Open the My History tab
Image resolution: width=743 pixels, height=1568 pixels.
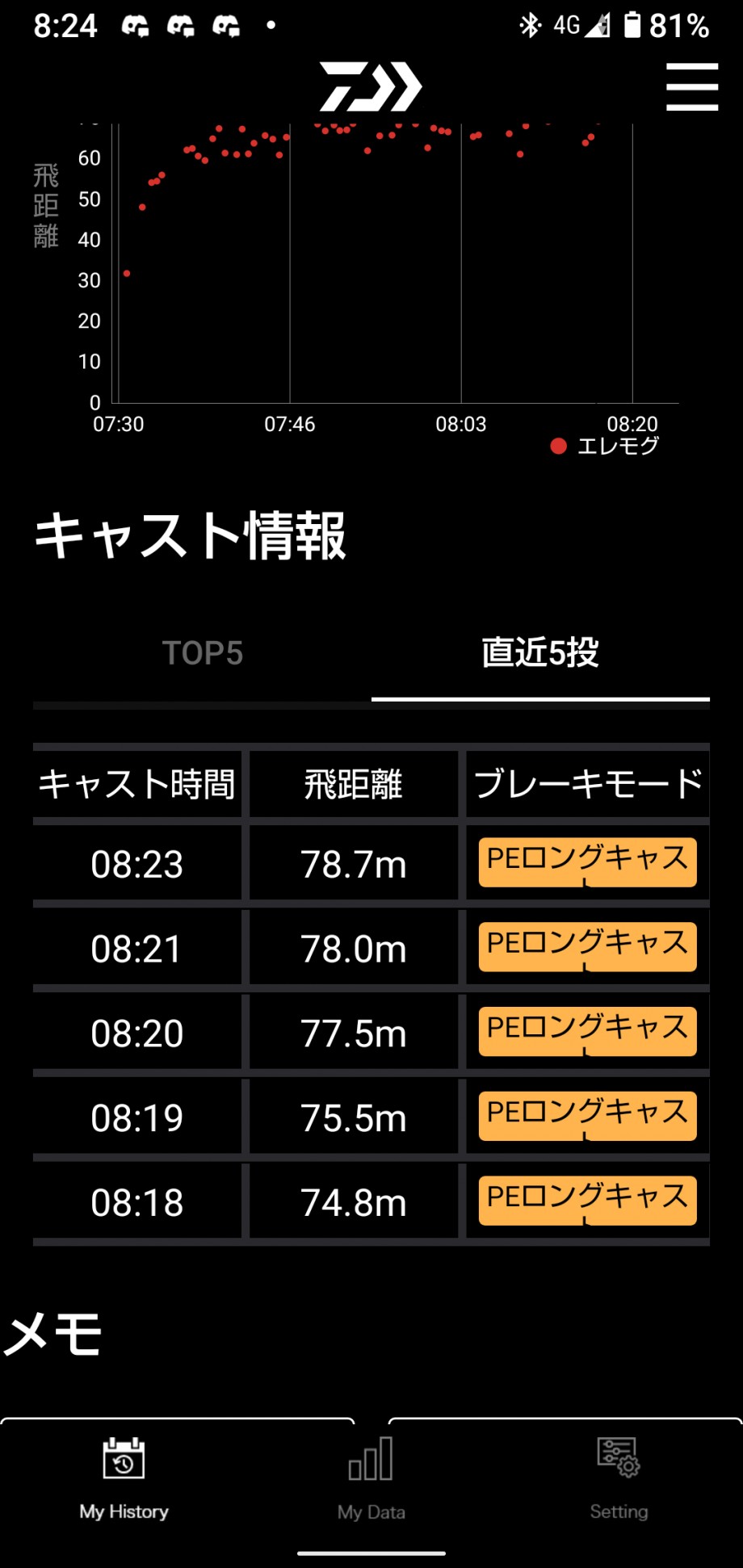(124, 1479)
